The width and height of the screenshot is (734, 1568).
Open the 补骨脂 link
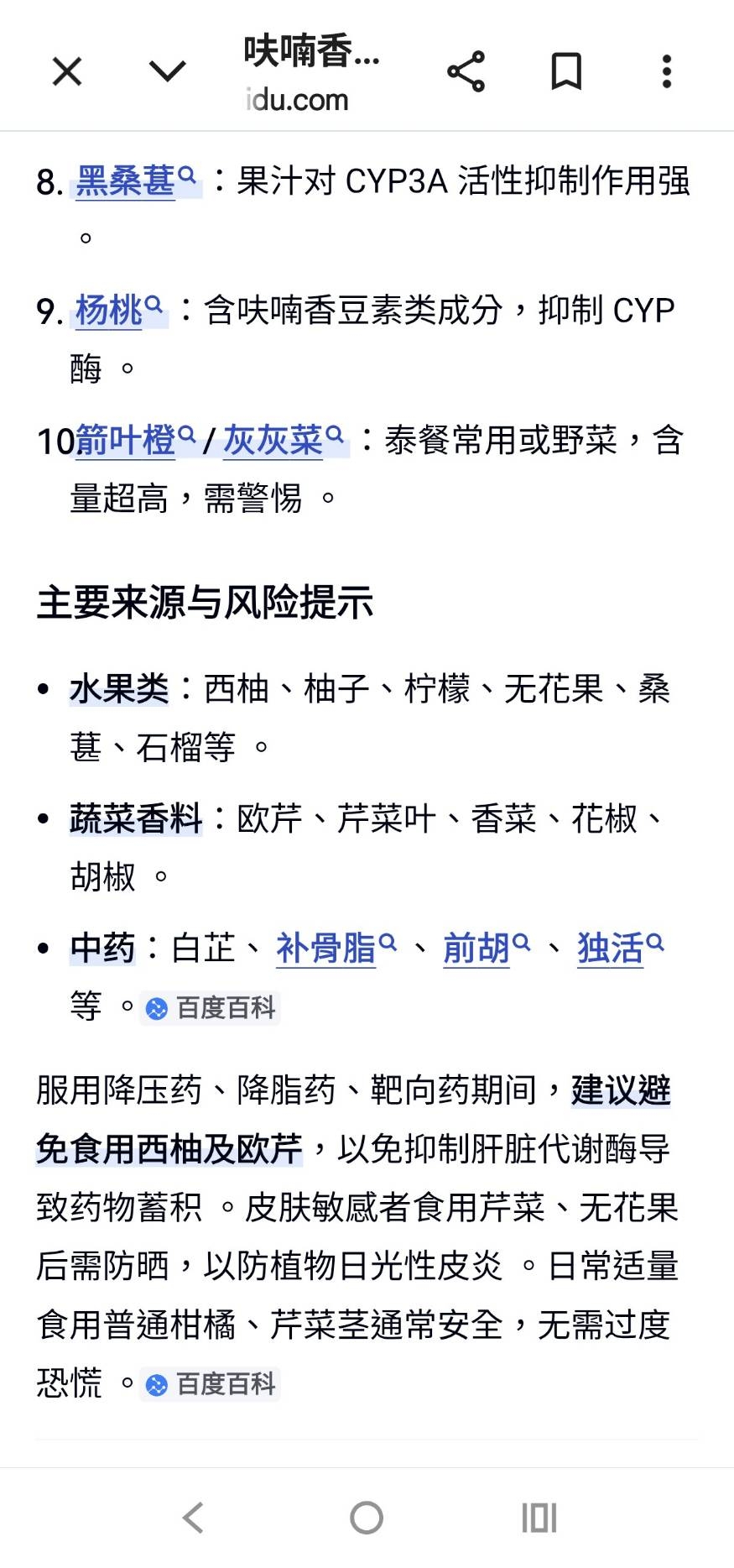[x=336, y=949]
